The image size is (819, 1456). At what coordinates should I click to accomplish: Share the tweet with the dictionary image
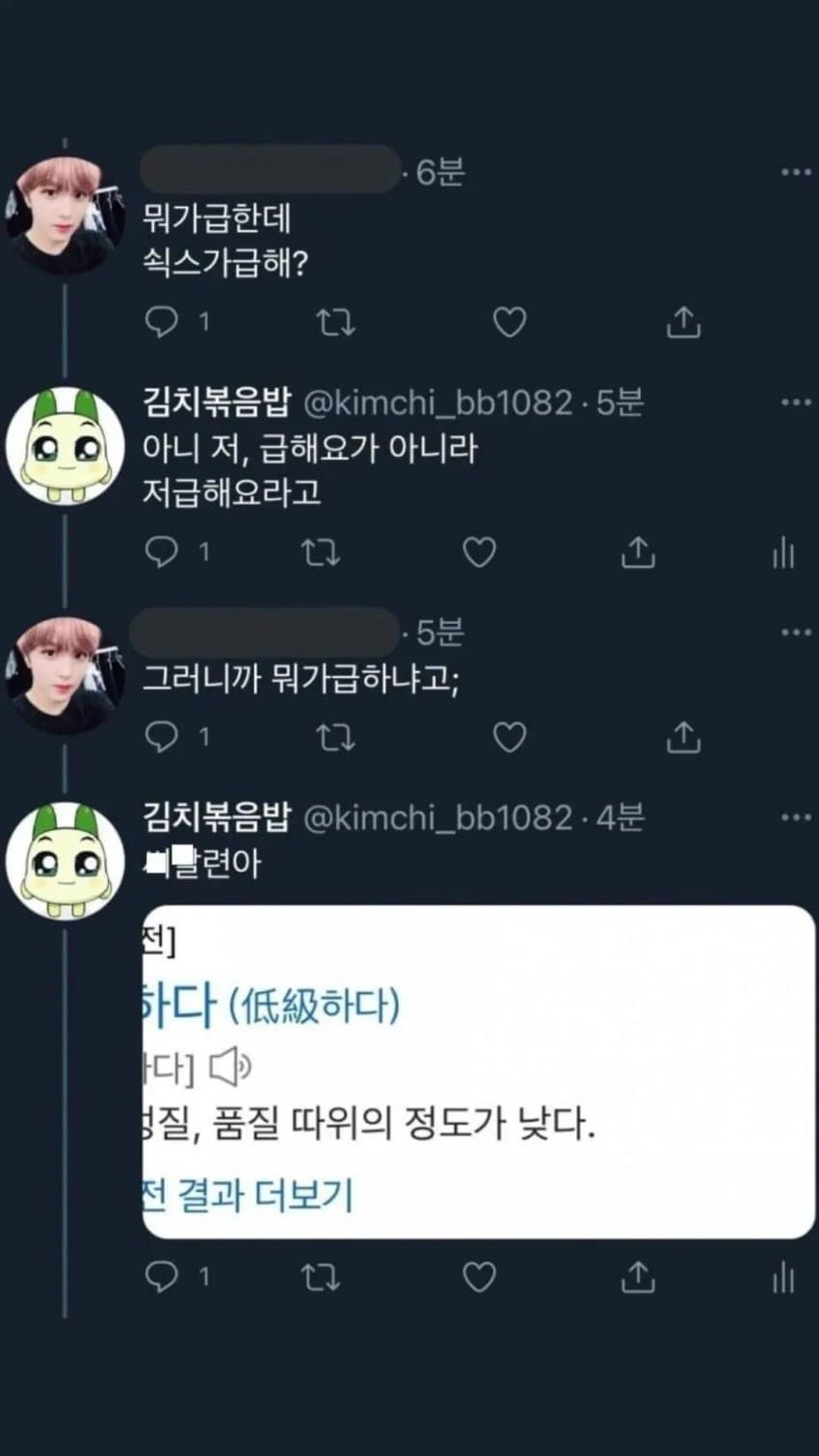(637, 1277)
